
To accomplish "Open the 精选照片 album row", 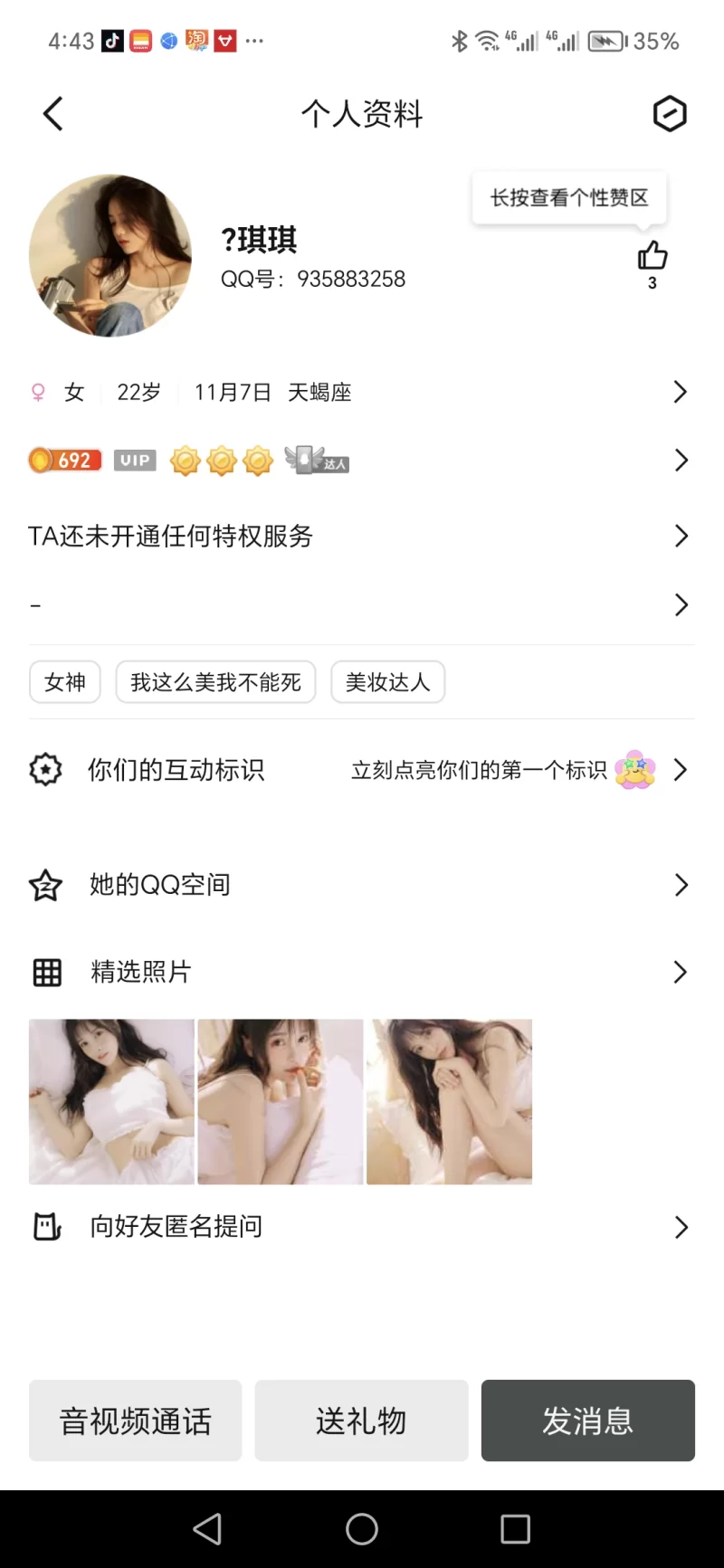I will point(362,973).
